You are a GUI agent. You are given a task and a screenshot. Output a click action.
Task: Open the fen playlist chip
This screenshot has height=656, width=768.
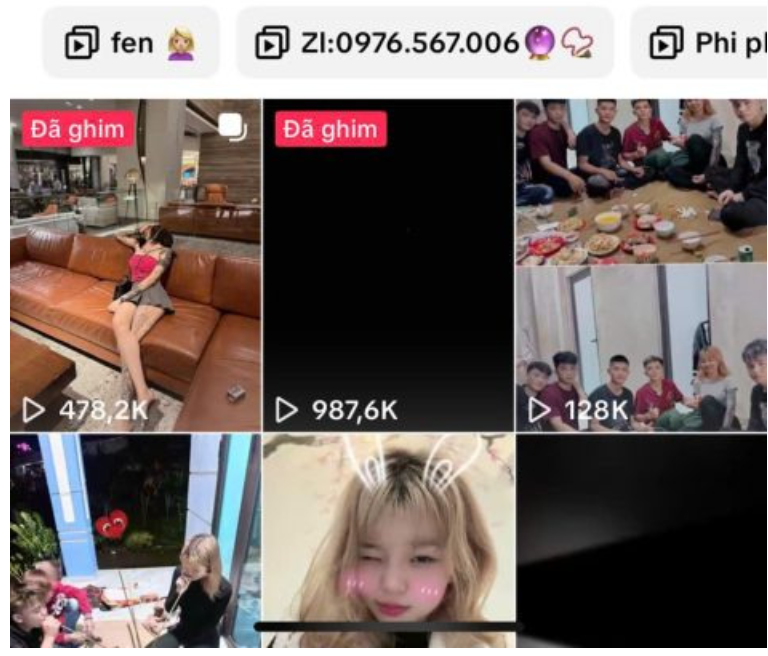[x=130, y=43]
